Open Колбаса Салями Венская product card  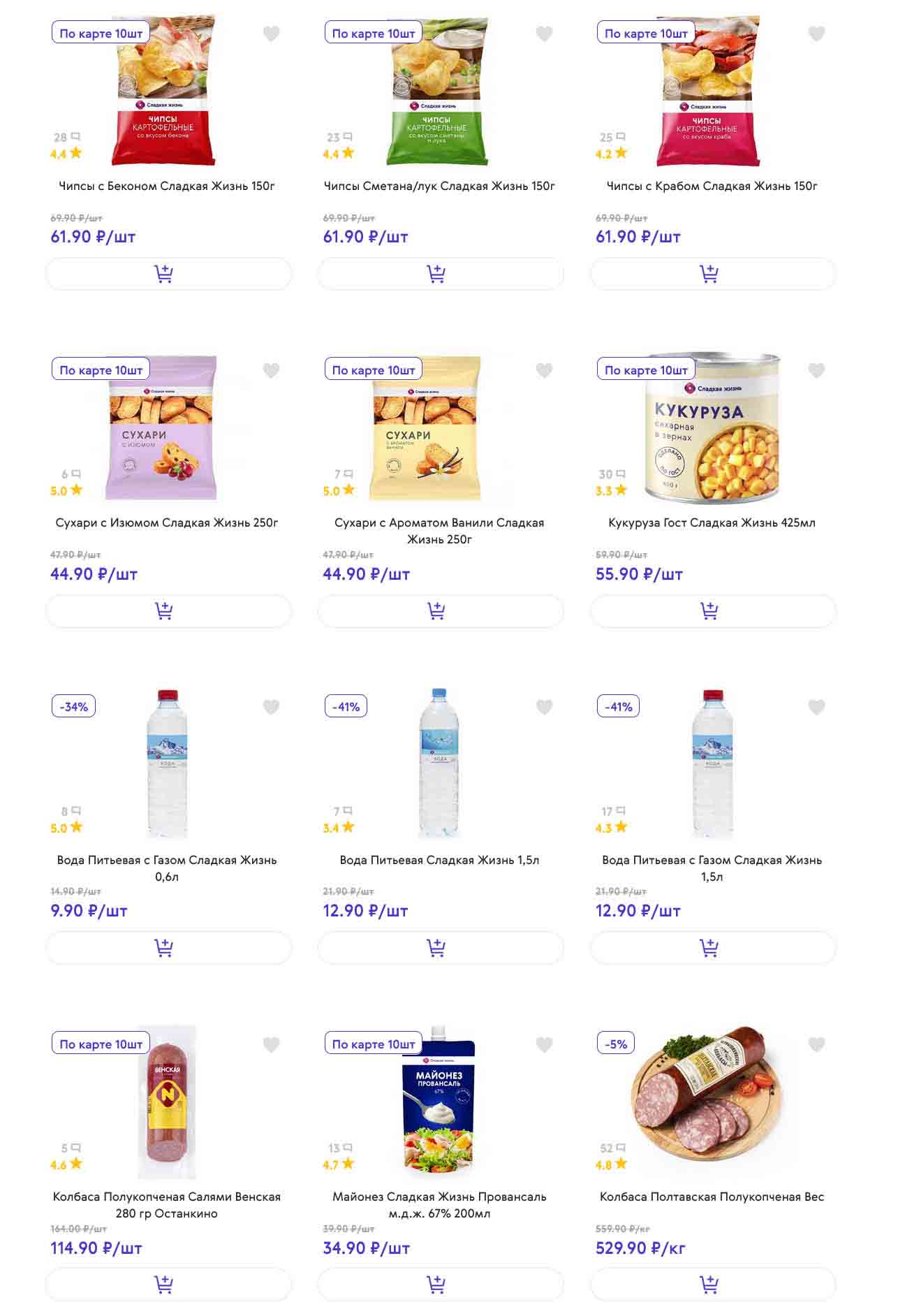tap(167, 1204)
